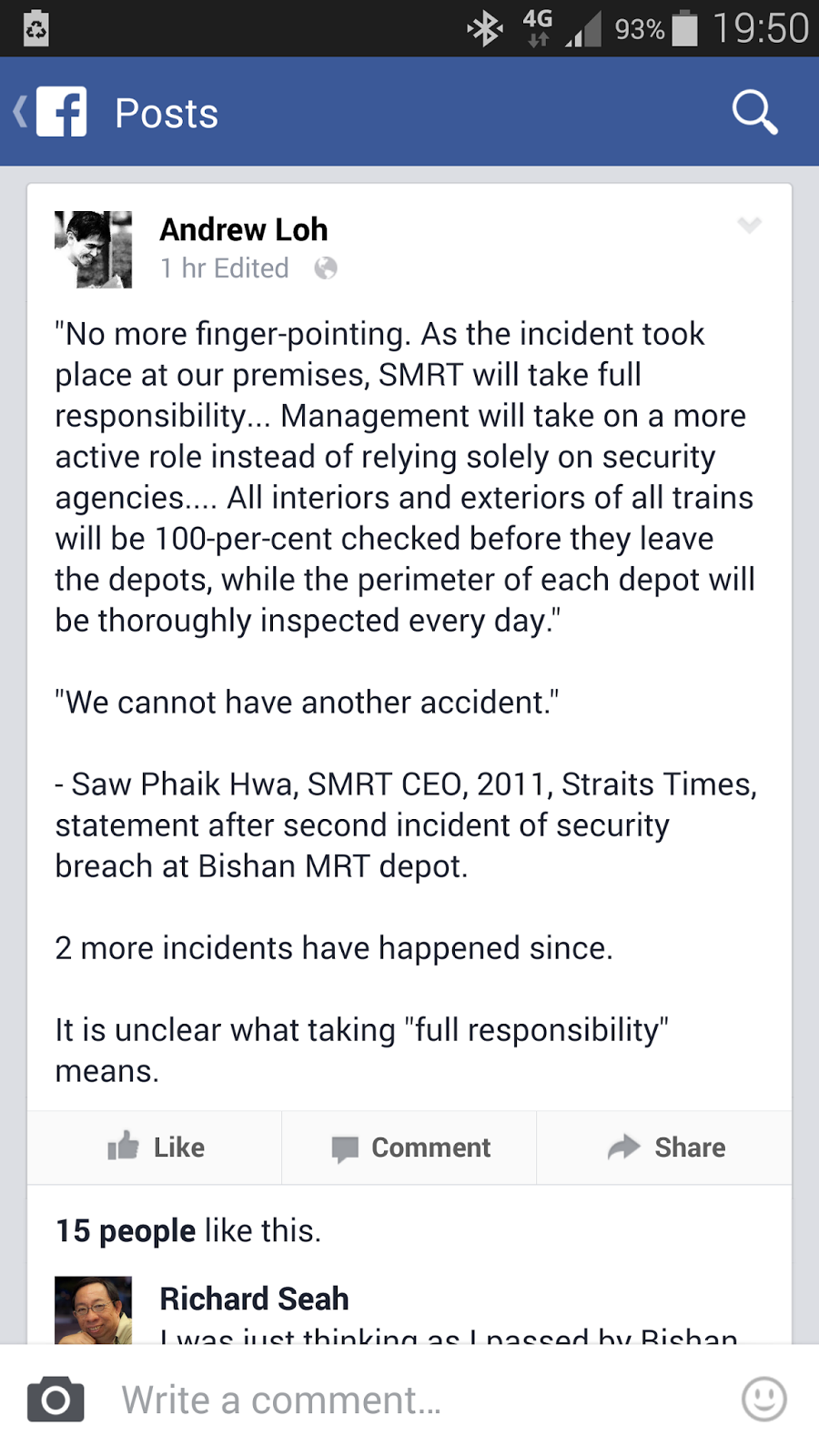Image resolution: width=819 pixels, height=1456 pixels.
Task: Tap Andrew Loh's profile picture
Action: coord(93,249)
